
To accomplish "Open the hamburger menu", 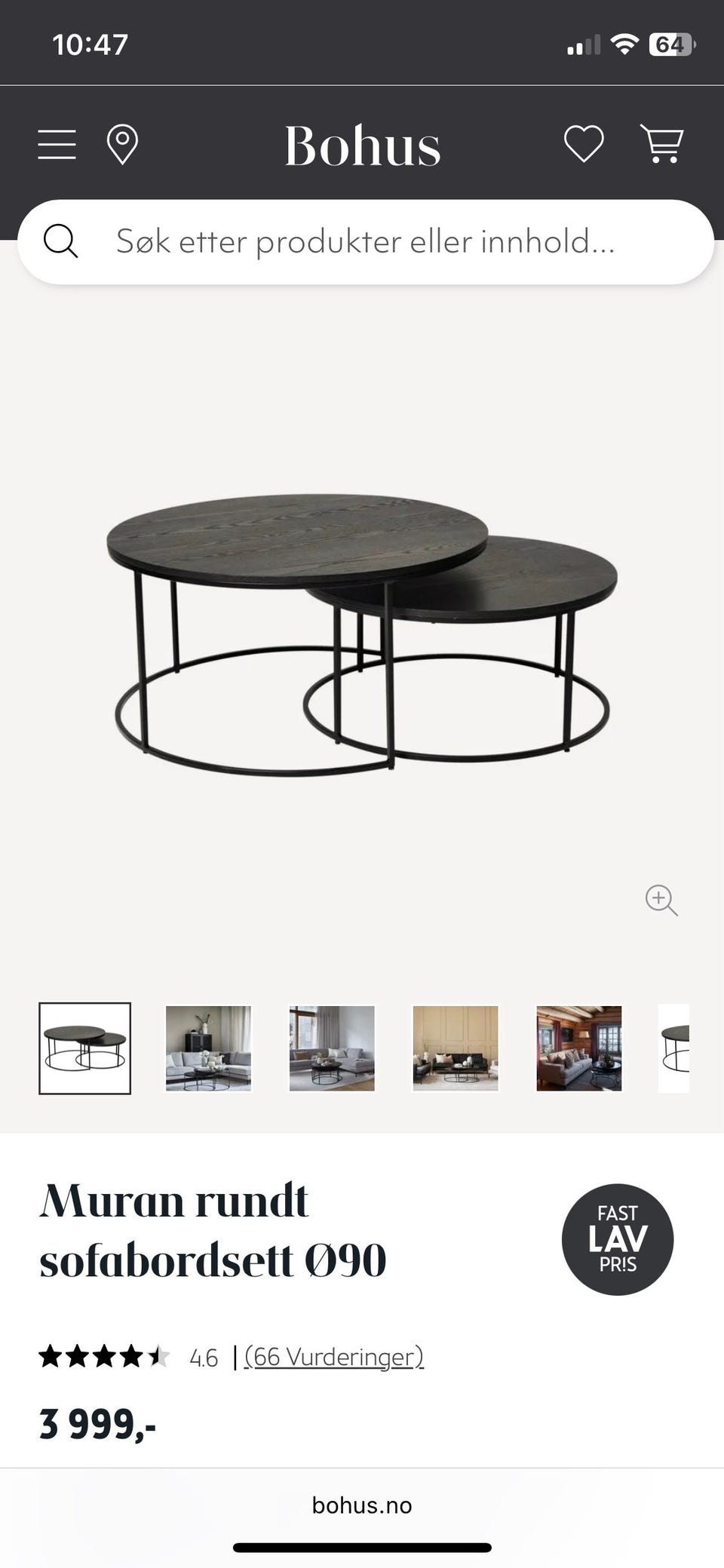I will coord(57,144).
